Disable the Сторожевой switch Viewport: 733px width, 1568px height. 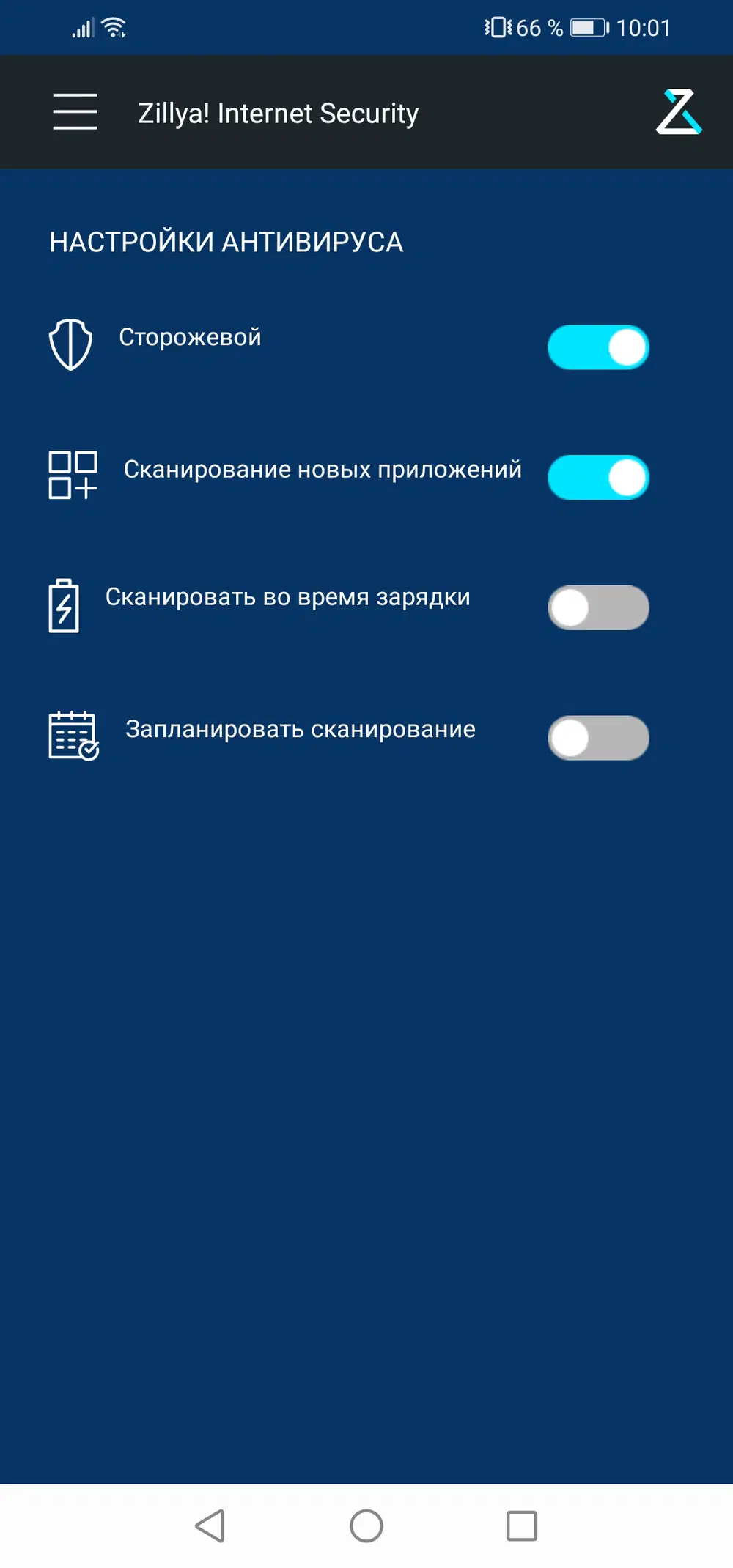point(598,347)
